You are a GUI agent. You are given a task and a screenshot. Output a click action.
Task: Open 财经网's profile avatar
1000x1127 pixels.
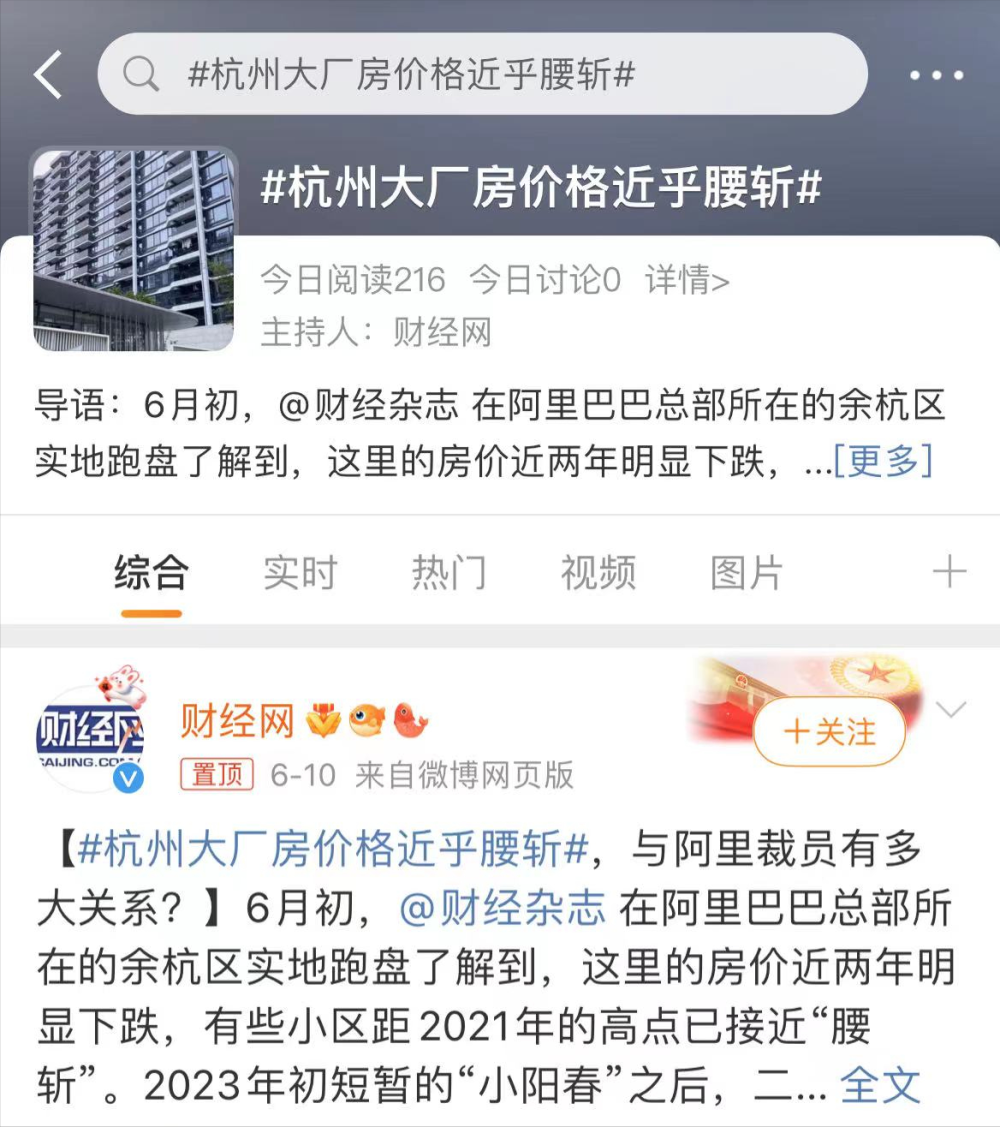tap(90, 739)
